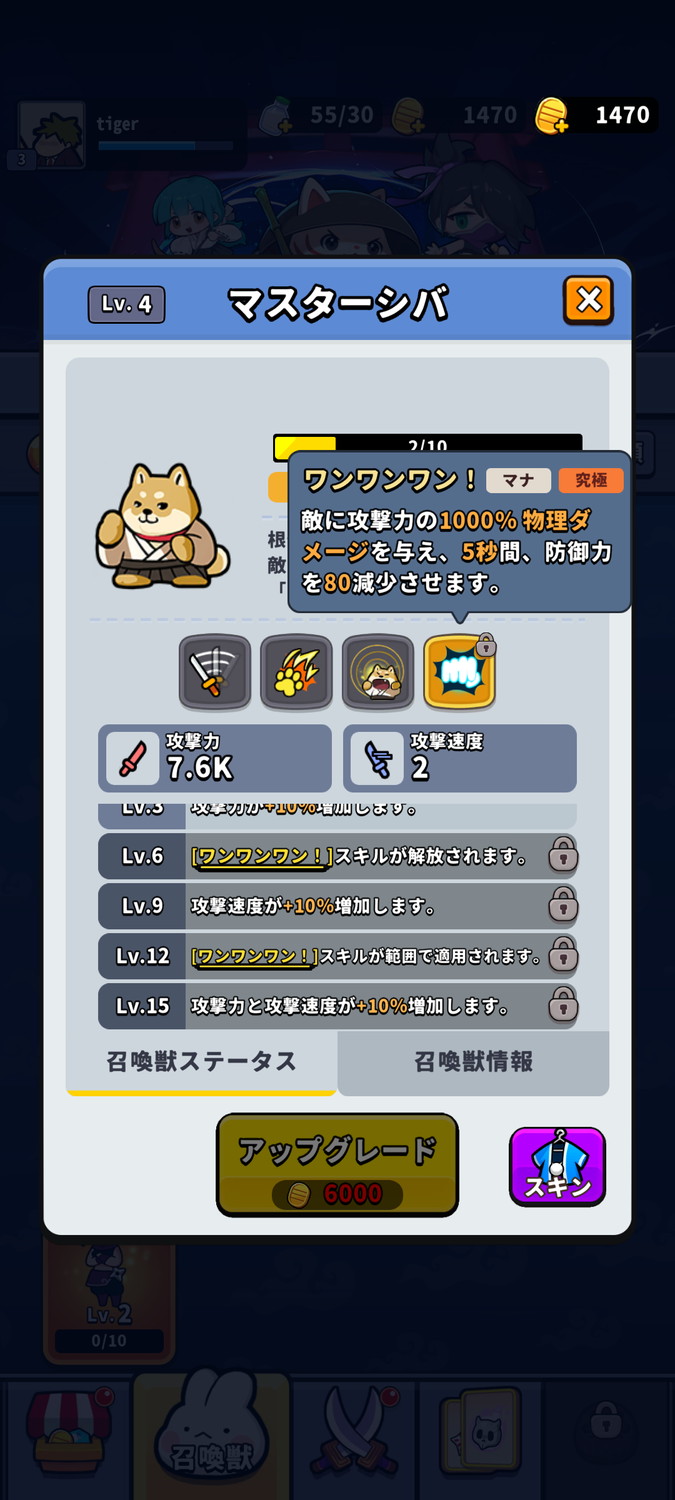This screenshot has width=675, height=1500.
Task: Open the barking shiba skill icon
Action: (377, 671)
